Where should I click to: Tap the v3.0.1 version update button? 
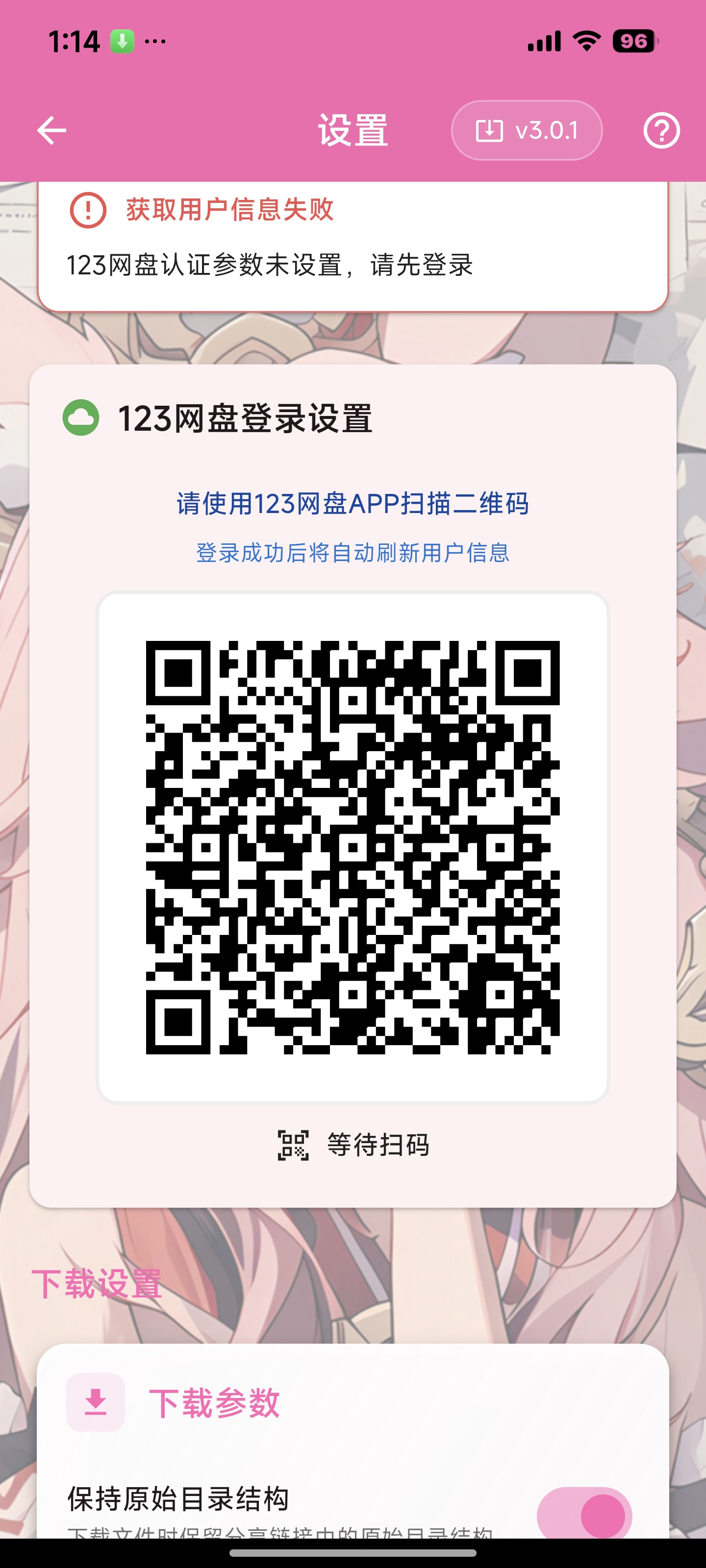pos(526,130)
